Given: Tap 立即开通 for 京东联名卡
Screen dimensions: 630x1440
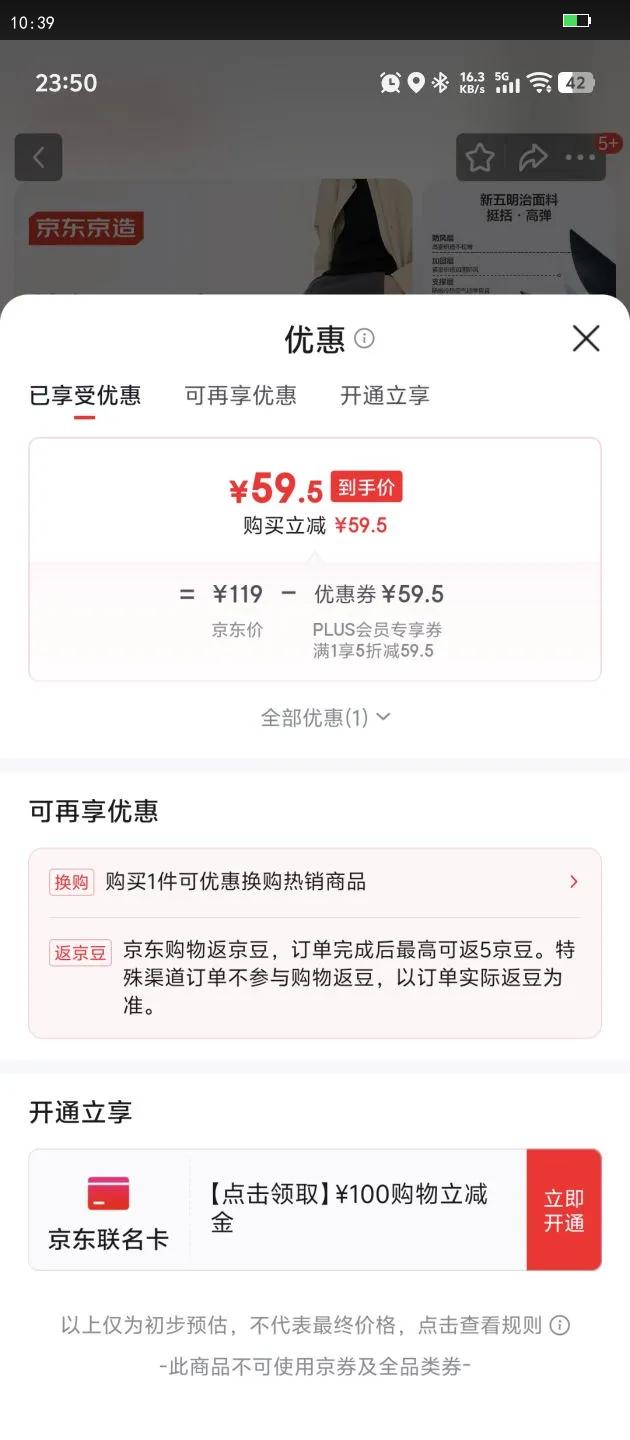Looking at the screenshot, I should (x=564, y=1210).
